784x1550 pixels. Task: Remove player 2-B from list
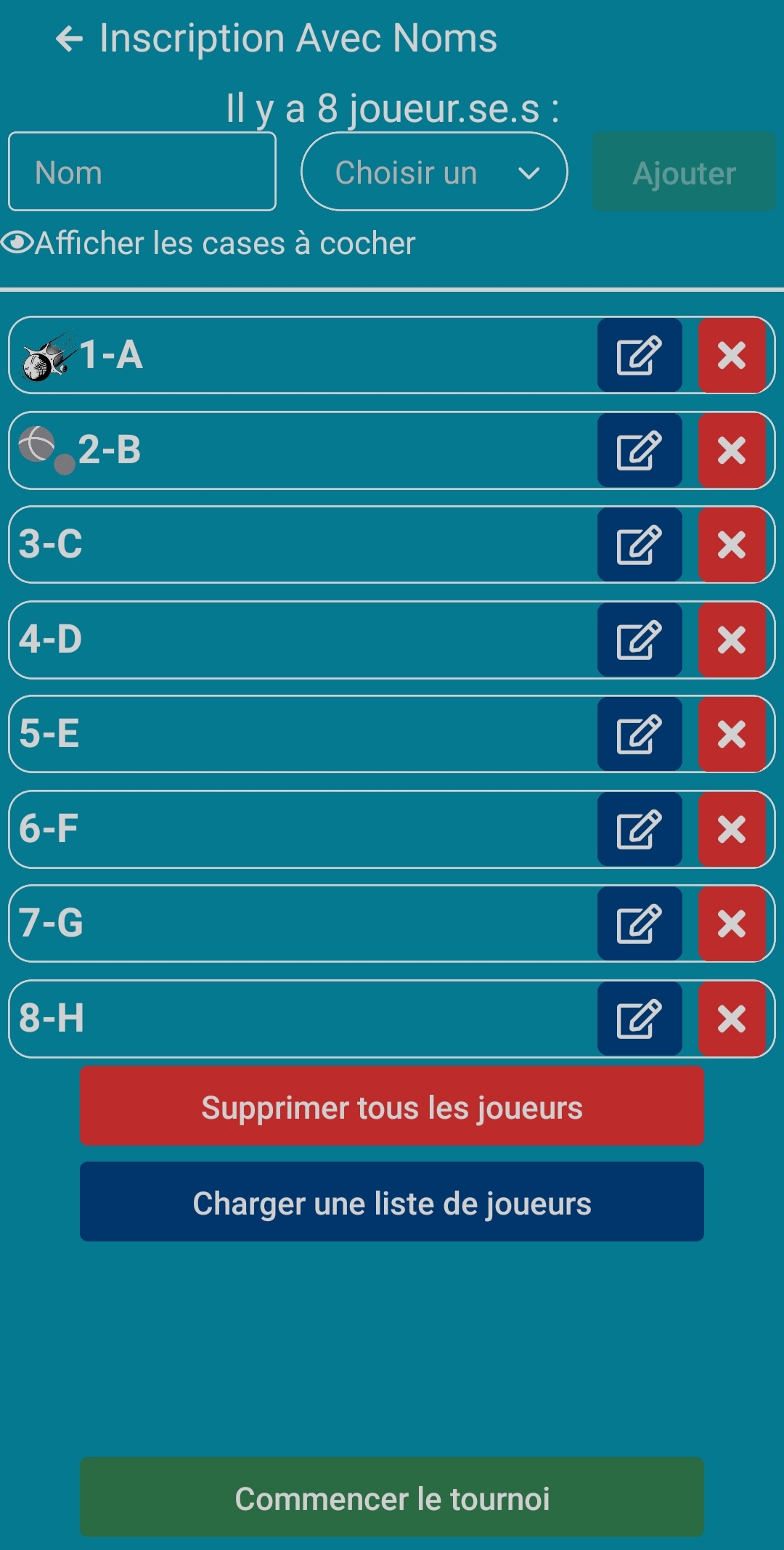pyautogui.click(x=732, y=450)
